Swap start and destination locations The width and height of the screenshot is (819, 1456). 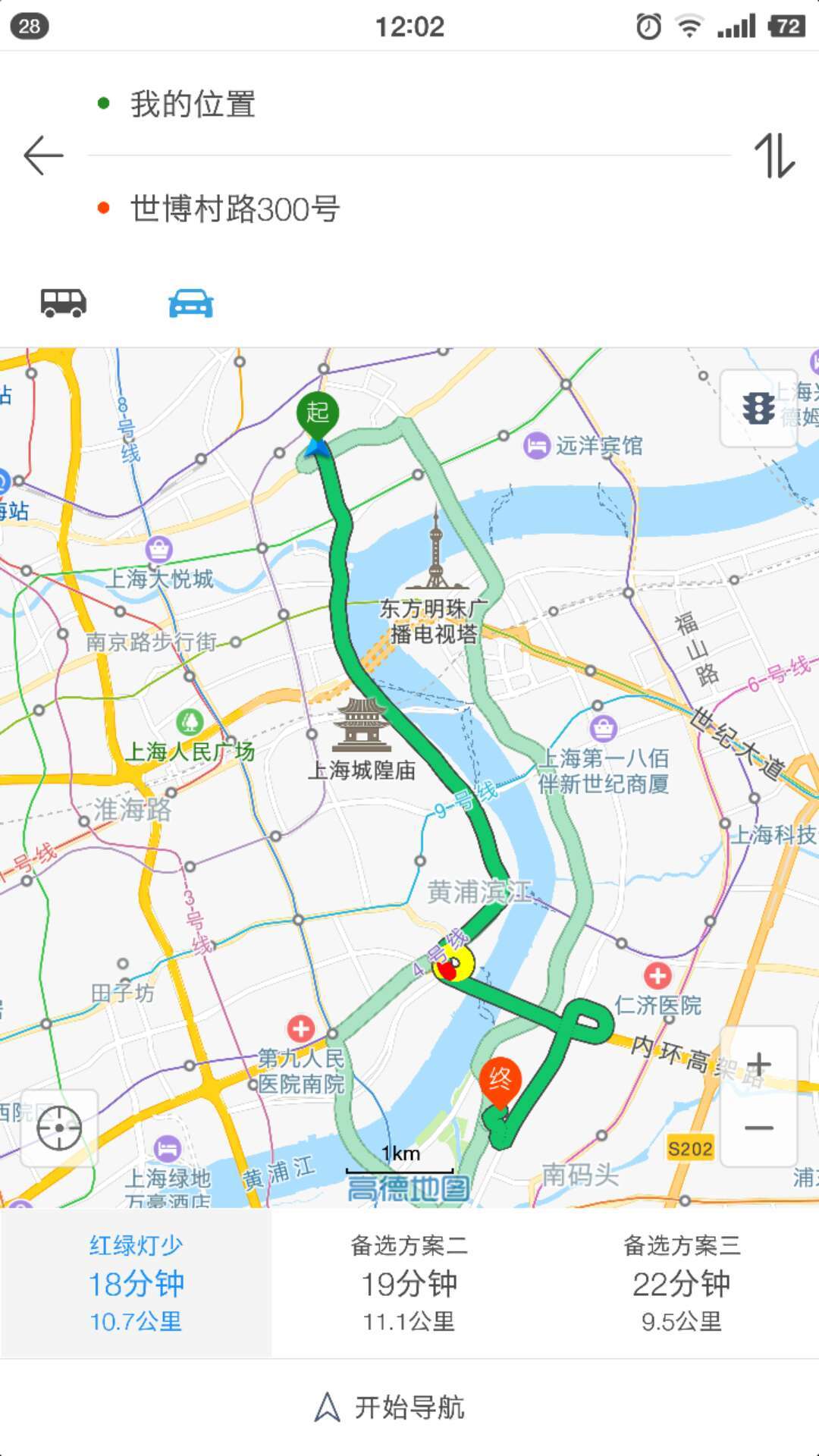(774, 155)
